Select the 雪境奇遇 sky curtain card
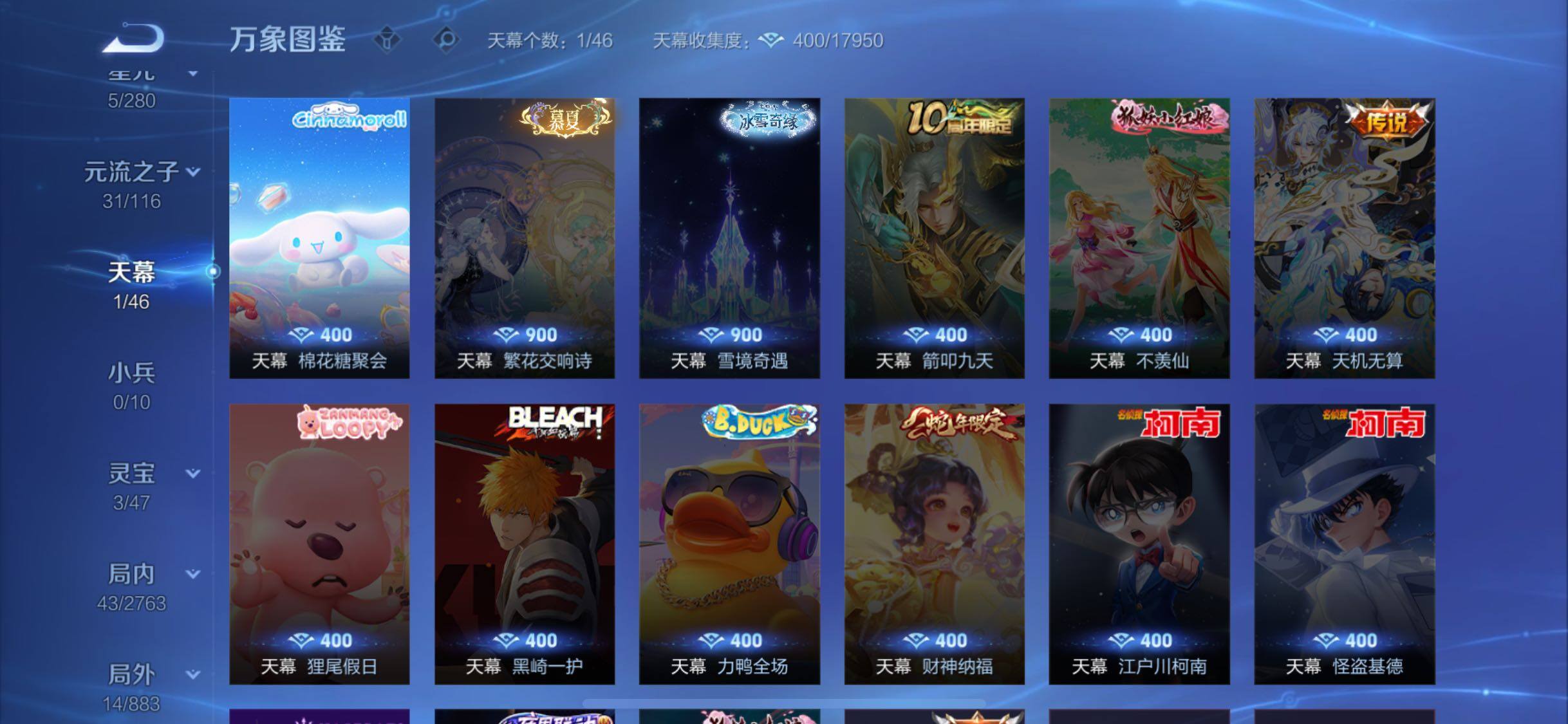 [x=729, y=238]
